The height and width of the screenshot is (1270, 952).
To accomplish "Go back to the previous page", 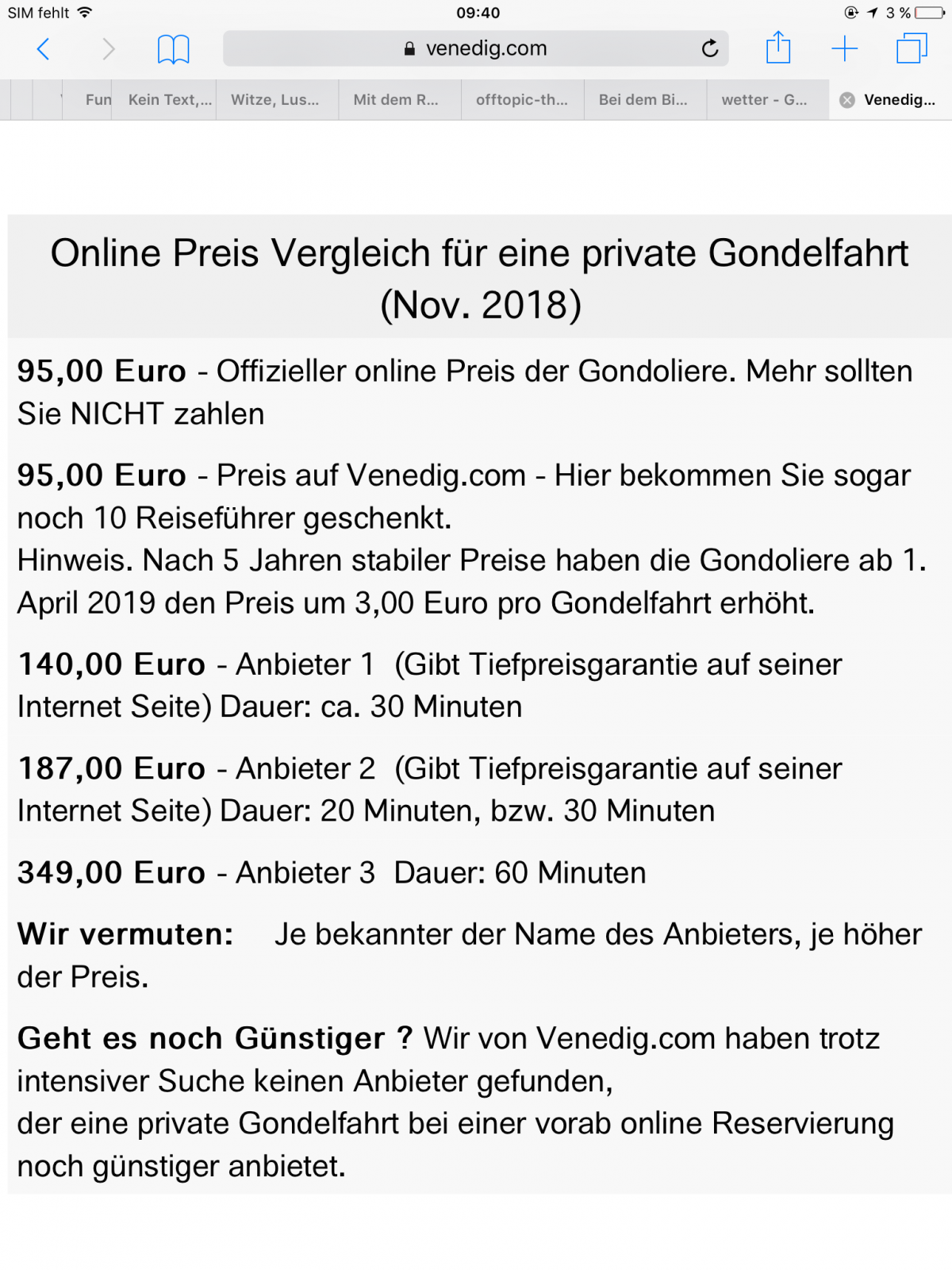I will tap(44, 49).
